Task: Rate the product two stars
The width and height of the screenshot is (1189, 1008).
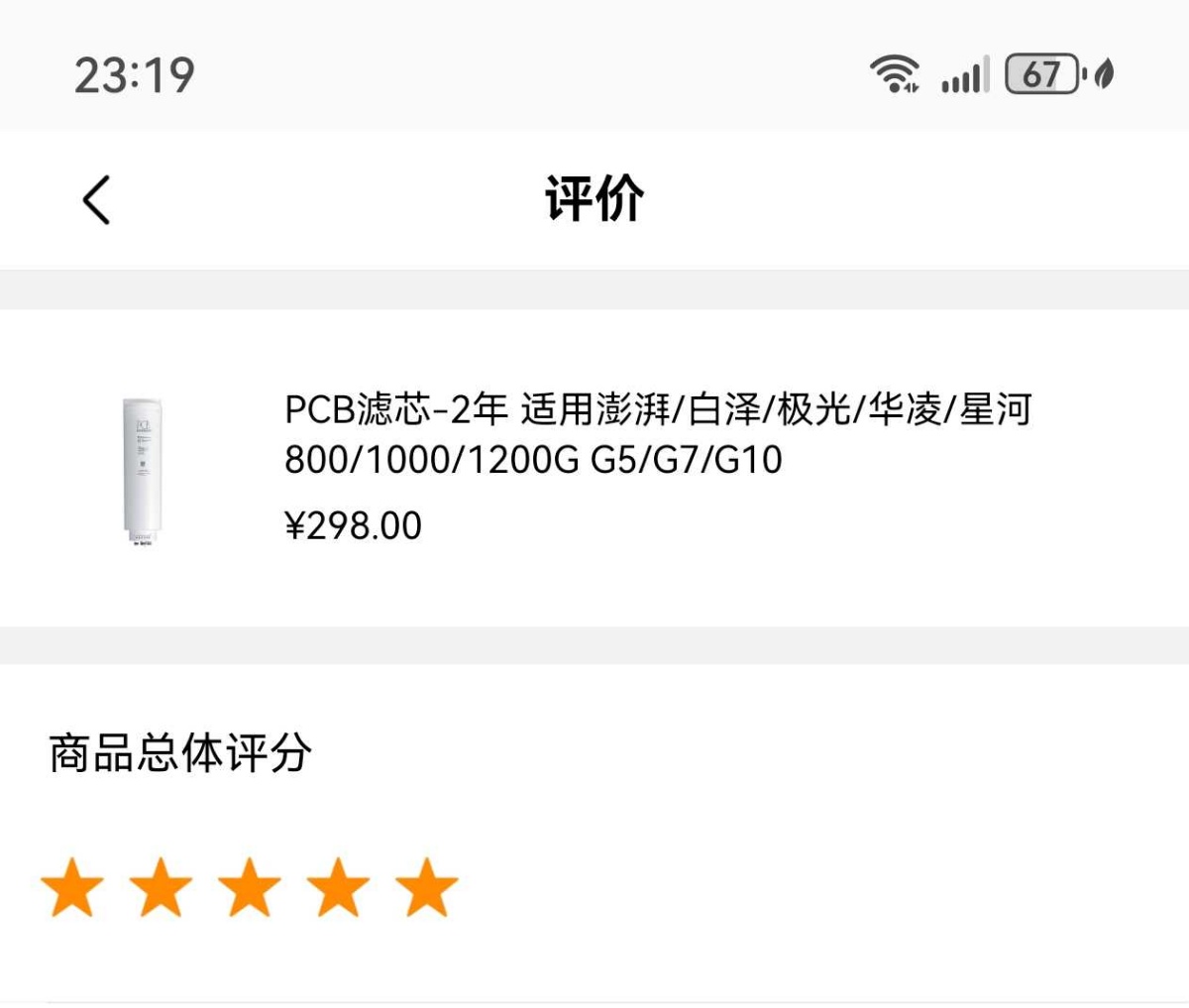Action: [162, 887]
